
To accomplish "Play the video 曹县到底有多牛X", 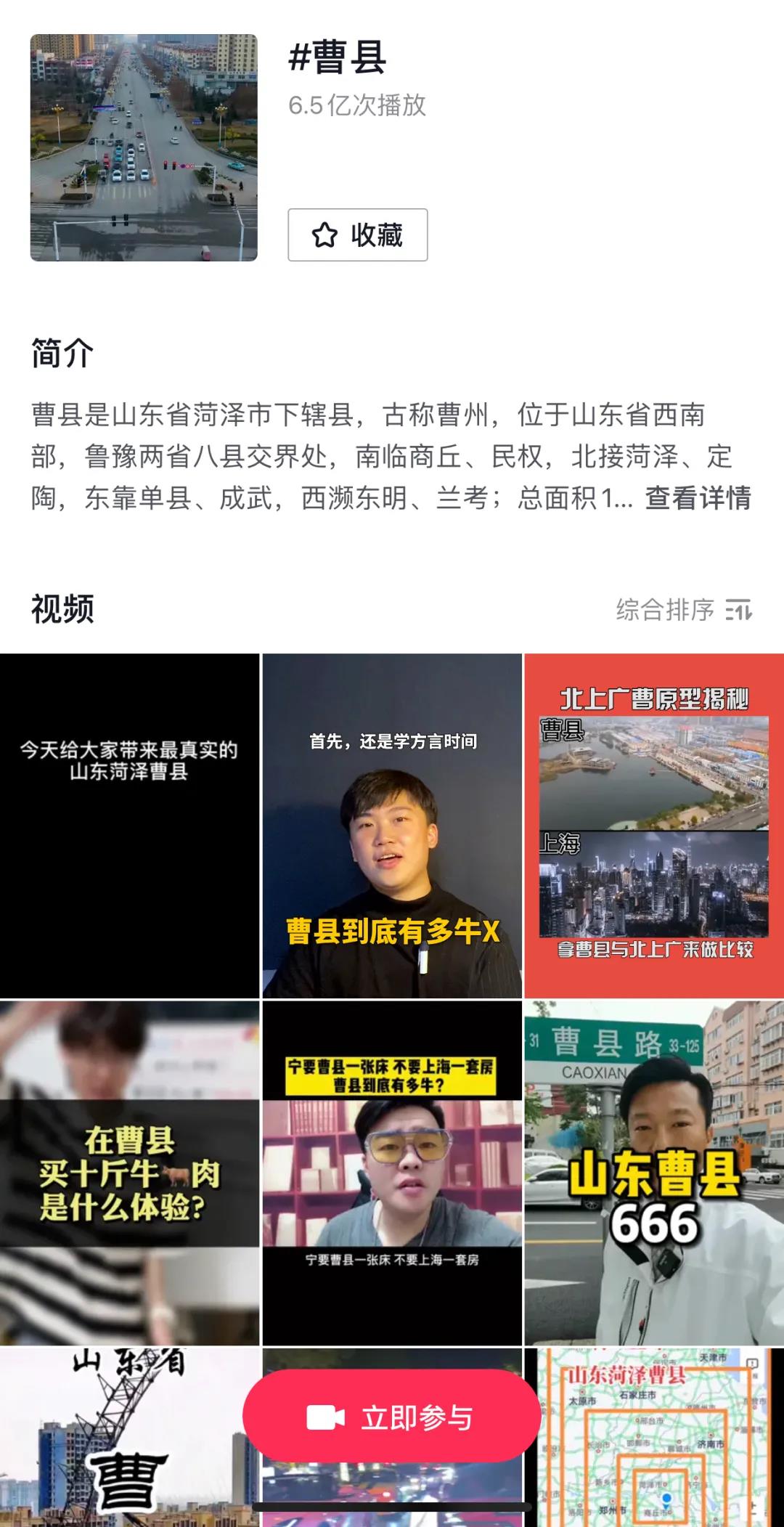I will coord(392,826).
